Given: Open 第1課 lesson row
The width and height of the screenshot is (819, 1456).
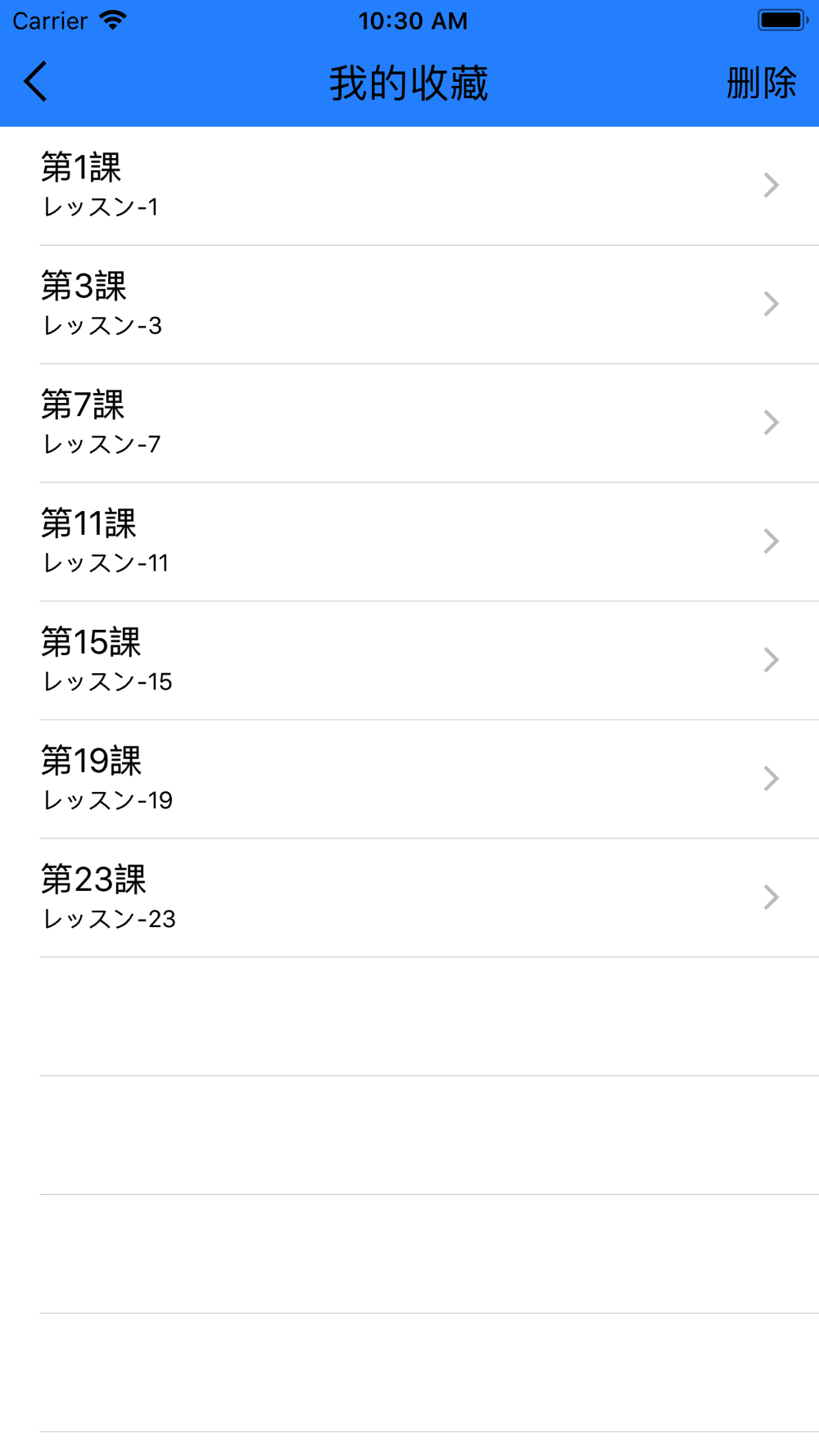Looking at the screenshot, I should 409,186.
